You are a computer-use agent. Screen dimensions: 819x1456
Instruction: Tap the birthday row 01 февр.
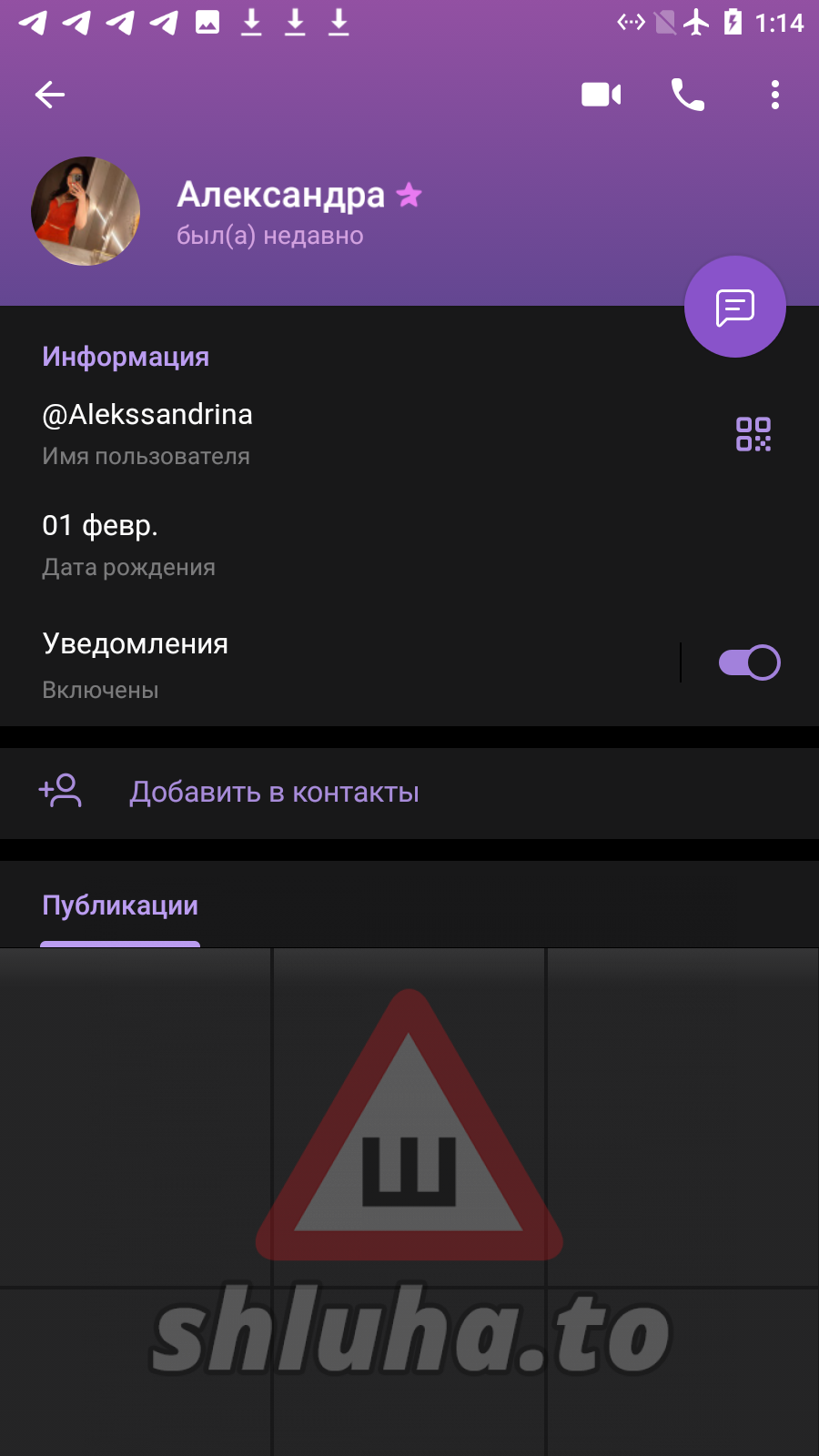(x=409, y=545)
